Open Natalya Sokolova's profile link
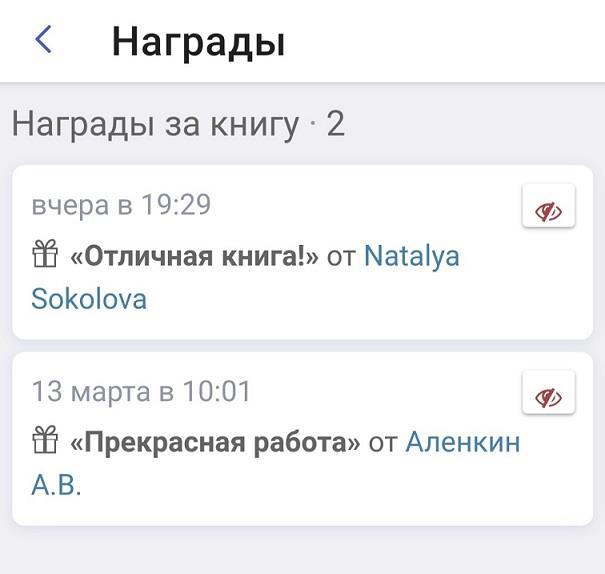Viewport: 605px width, 574px height. click(411, 256)
